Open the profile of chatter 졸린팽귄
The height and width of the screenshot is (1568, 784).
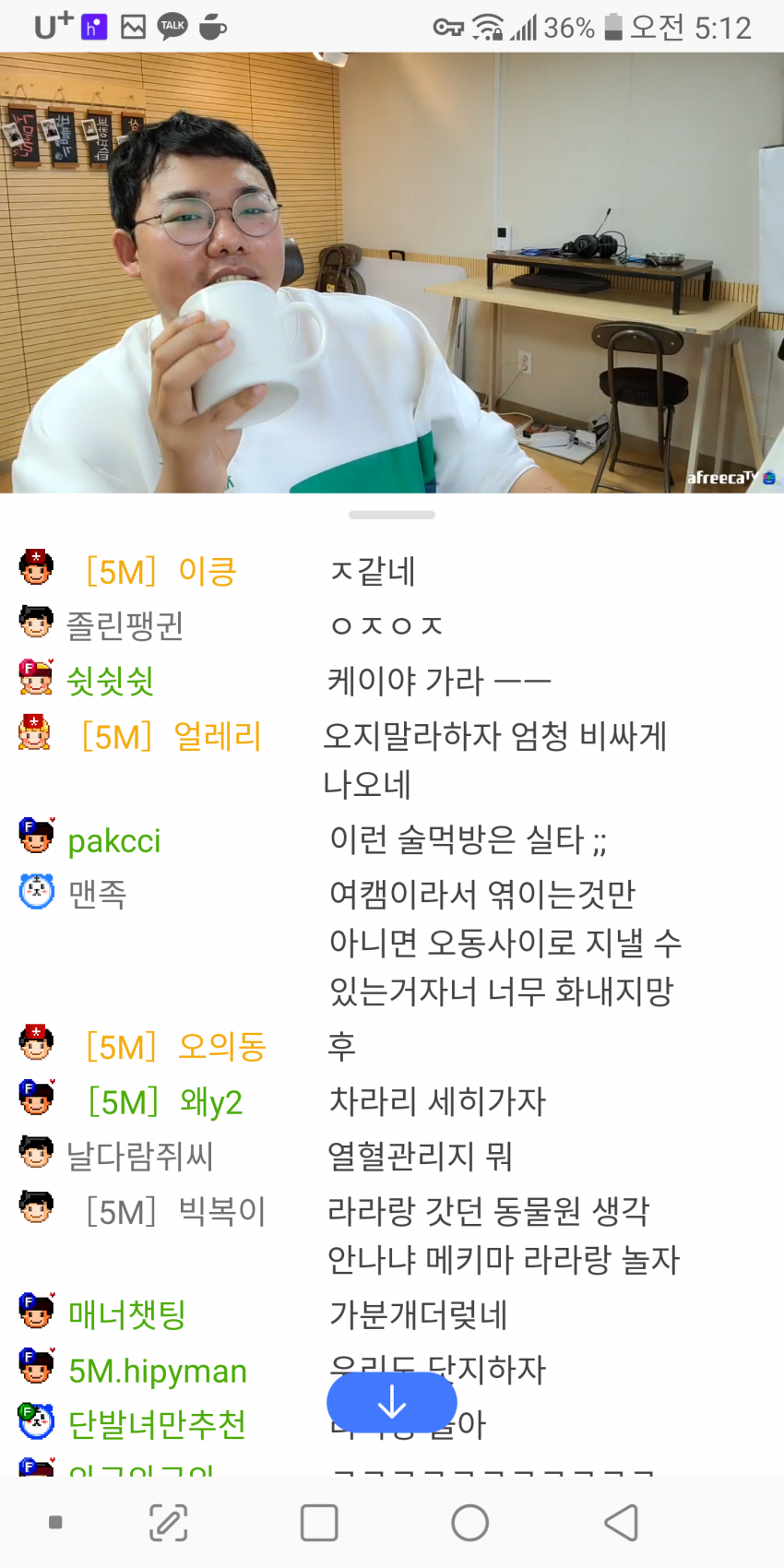coord(125,625)
